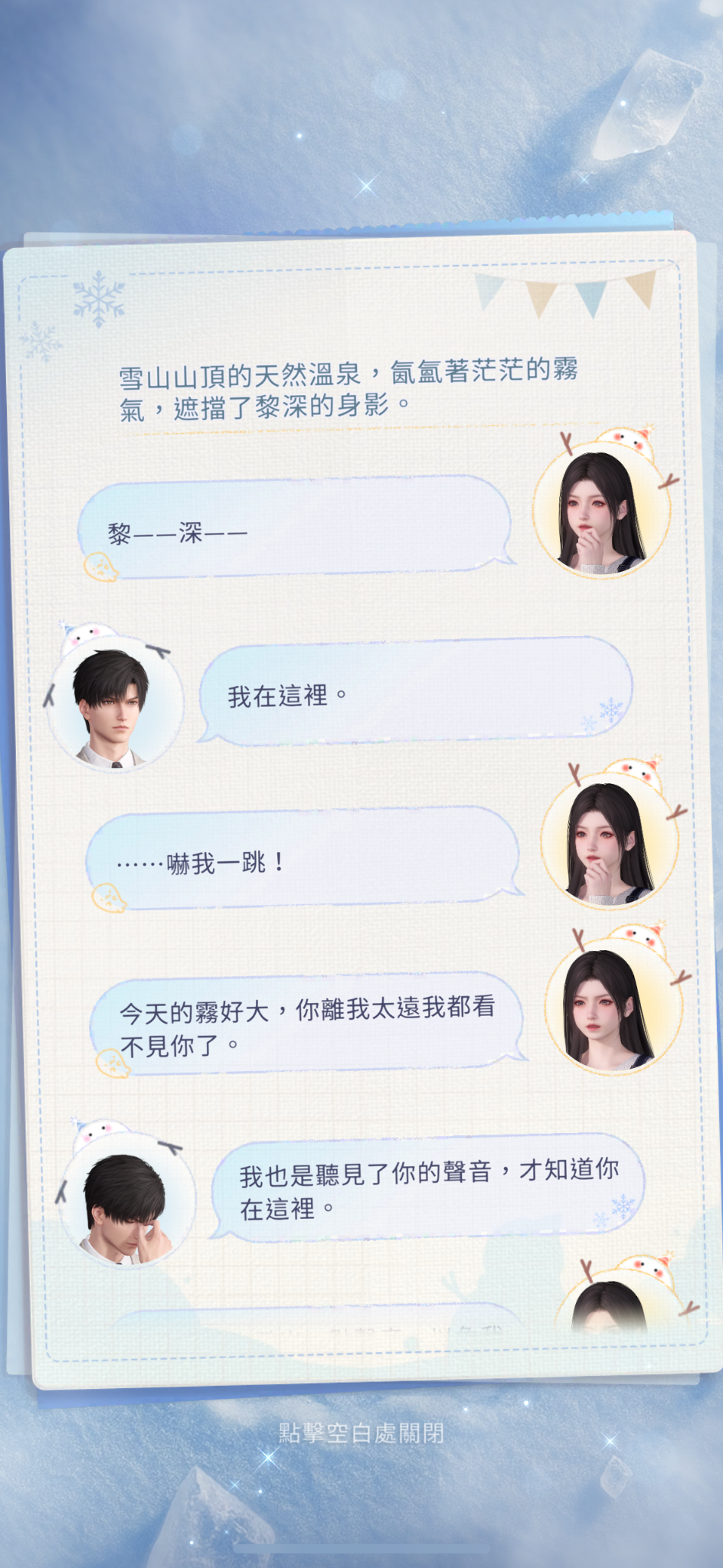This screenshot has width=723, height=1568.
Task: Tap blank area labeled 點擊空白處關閉 to close
Action: click(x=361, y=1432)
